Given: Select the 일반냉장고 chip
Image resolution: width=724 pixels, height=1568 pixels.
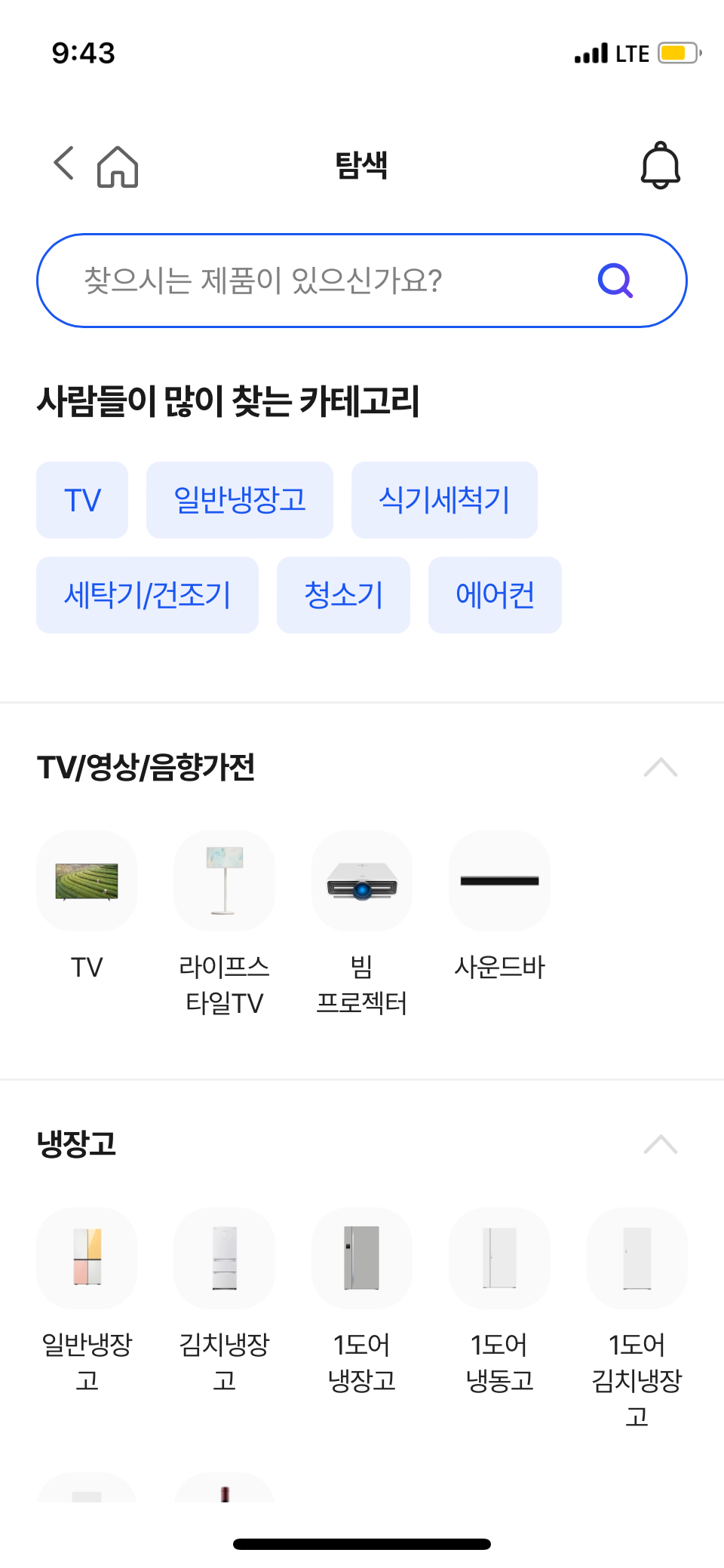Looking at the screenshot, I should pyautogui.click(x=239, y=500).
